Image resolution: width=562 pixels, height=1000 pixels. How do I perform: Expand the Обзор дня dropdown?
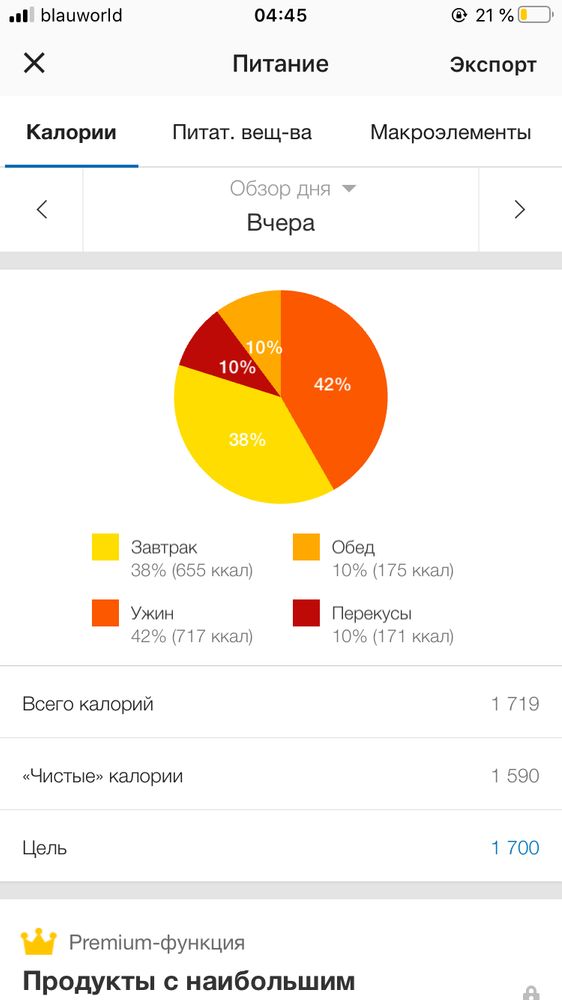[x=293, y=189]
